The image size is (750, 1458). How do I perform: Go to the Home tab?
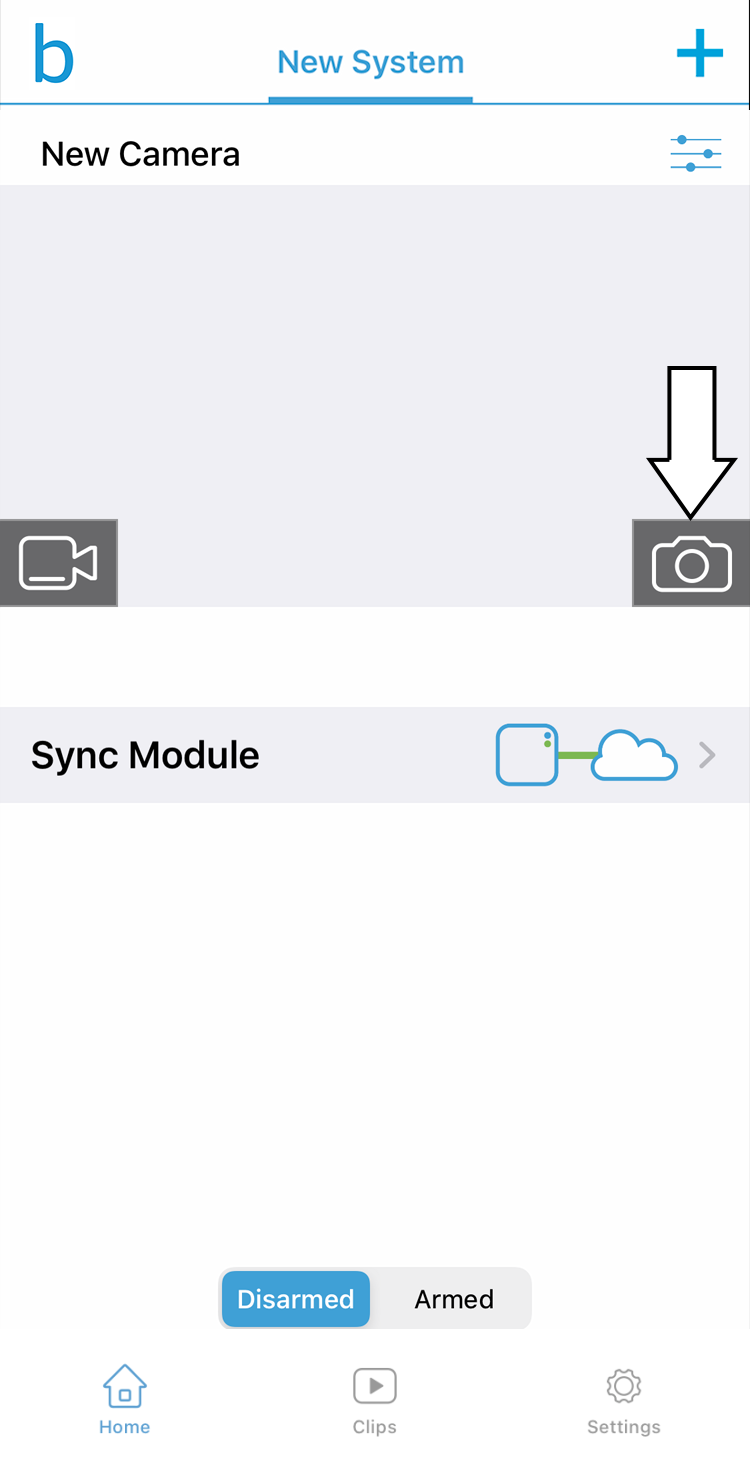pos(124,1399)
